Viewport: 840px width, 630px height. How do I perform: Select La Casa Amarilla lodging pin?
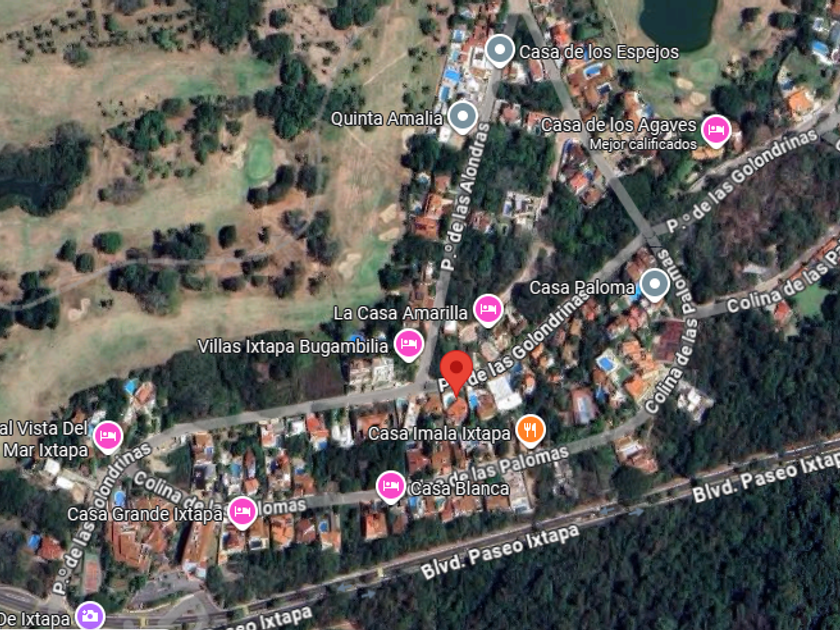[487, 310]
